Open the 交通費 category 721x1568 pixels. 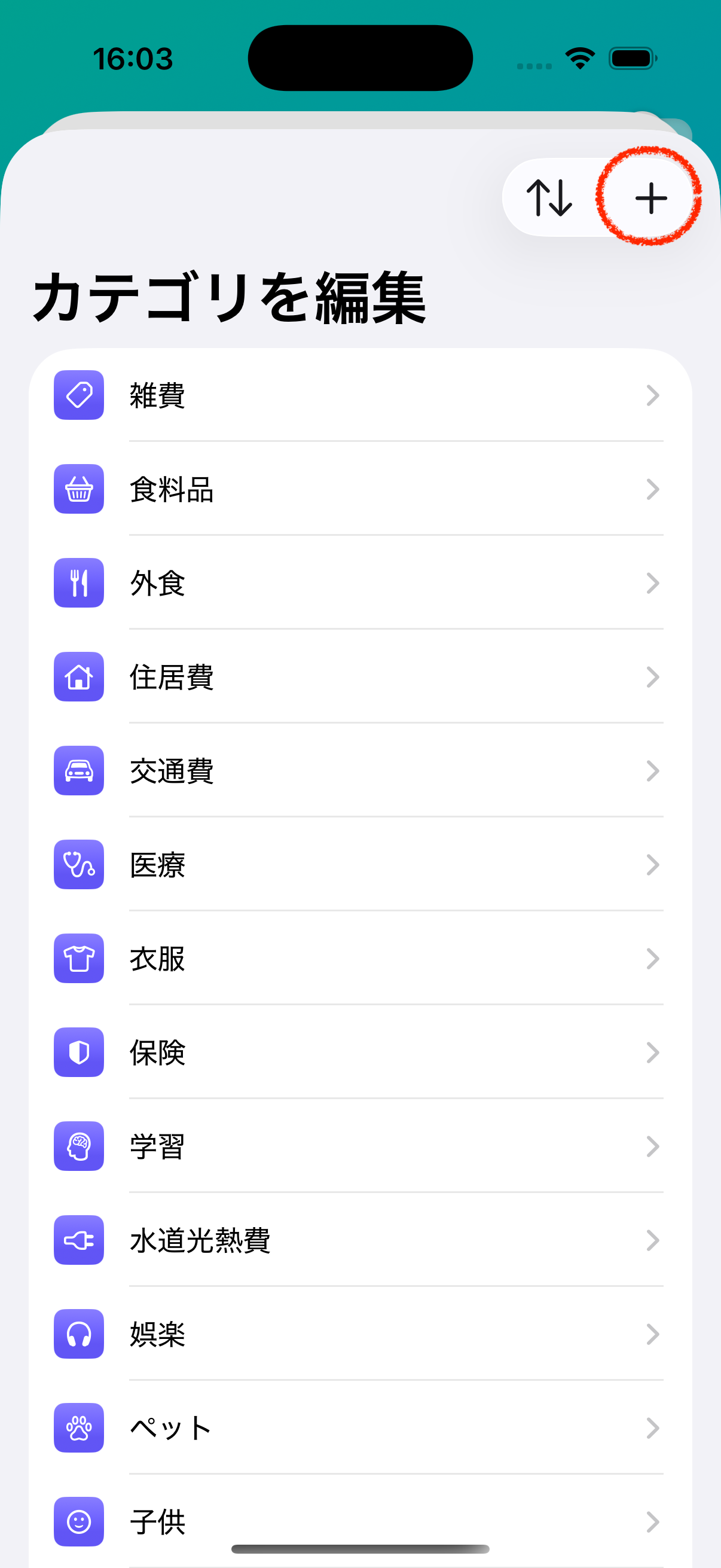(x=359, y=771)
